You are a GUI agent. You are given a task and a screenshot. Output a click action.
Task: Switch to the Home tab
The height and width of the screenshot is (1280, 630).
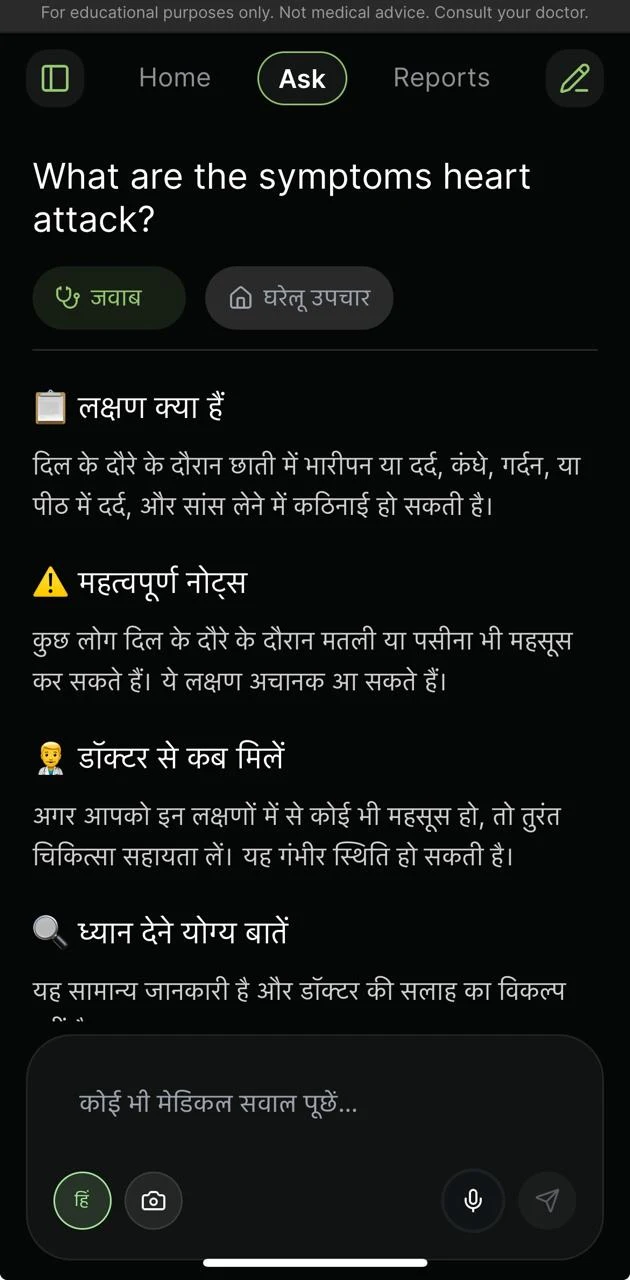pos(175,78)
